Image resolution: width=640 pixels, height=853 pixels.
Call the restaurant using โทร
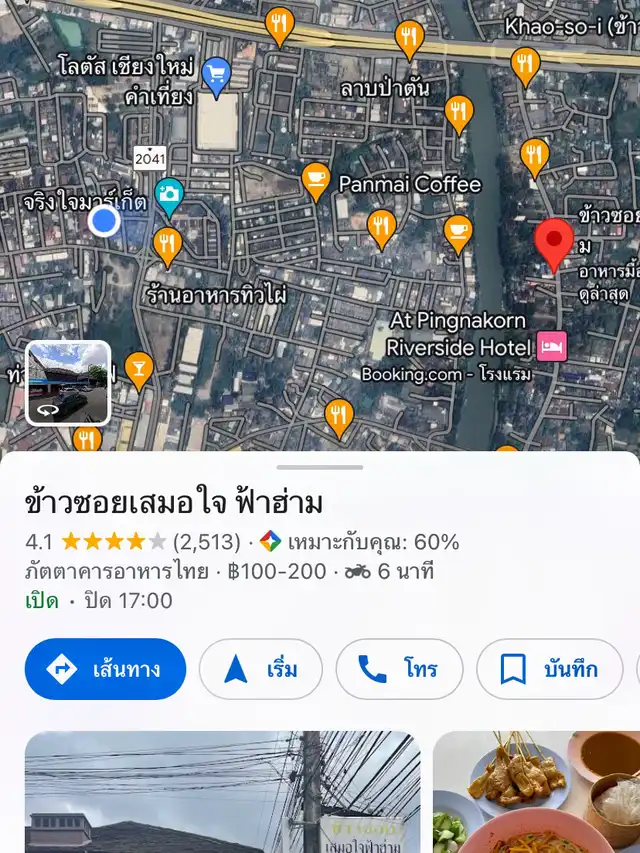399,669
